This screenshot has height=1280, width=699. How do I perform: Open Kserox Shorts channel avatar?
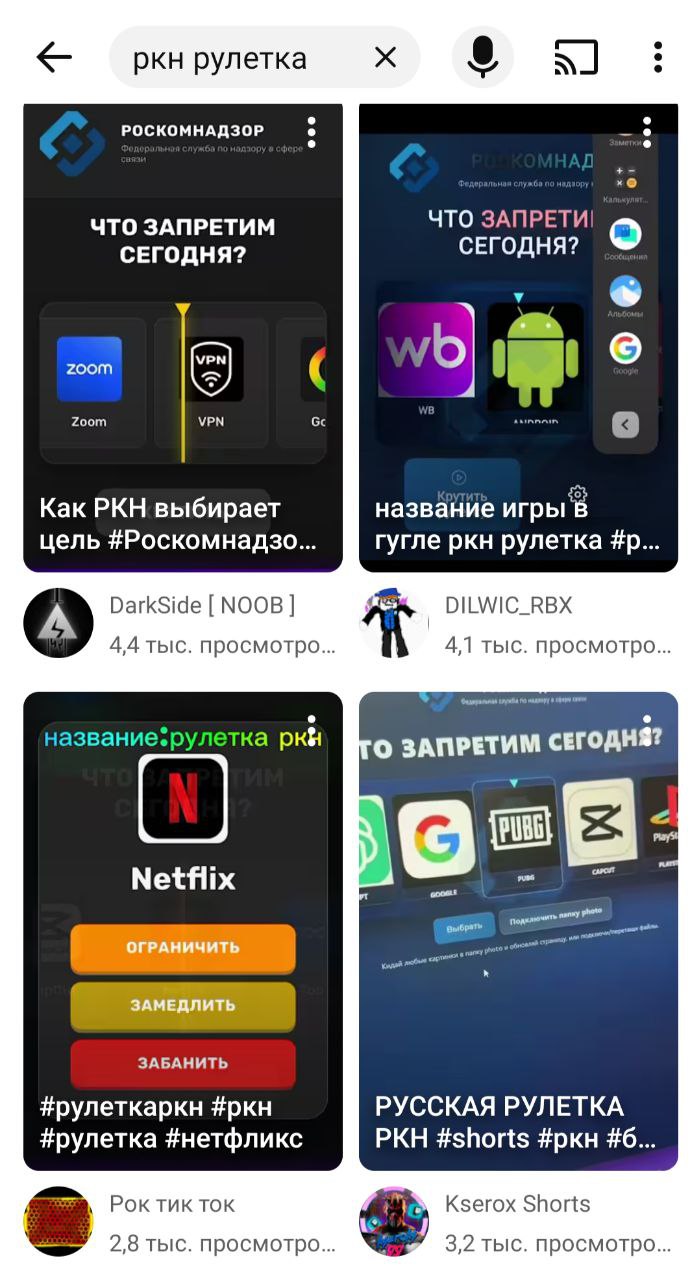coord(394,1222)
